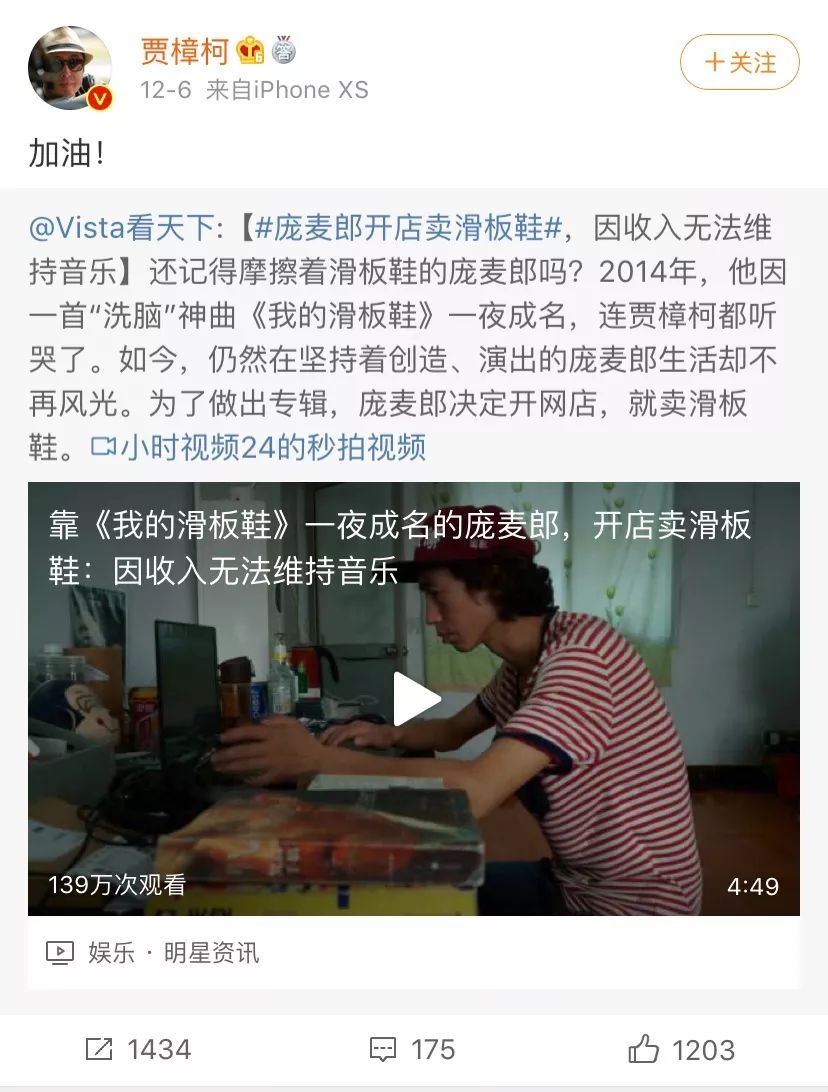This screenshot has height=1092, width=828.
Task: Like this Weibo post
Action: tap(682, 1049)
